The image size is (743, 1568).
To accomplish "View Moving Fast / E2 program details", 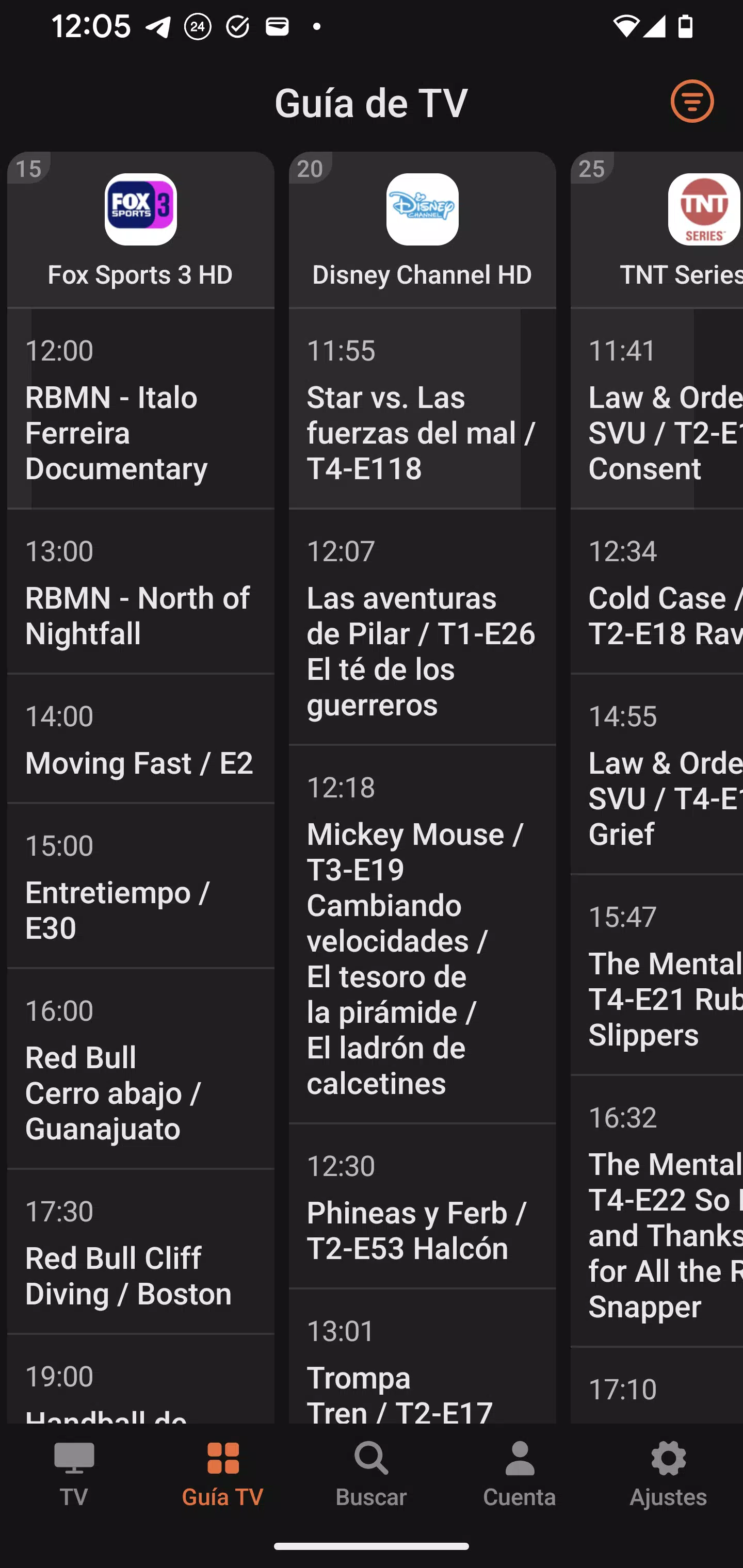I will 141,739.
